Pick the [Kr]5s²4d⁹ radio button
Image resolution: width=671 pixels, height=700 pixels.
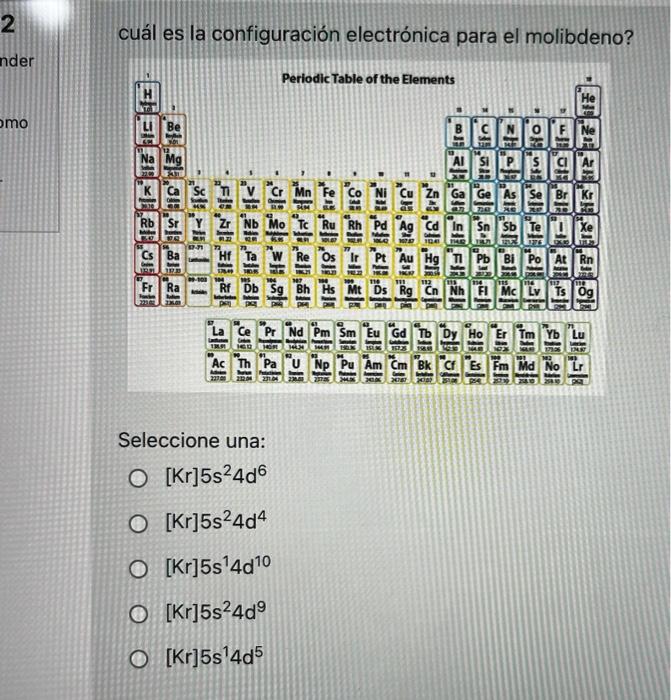[138, 612]
